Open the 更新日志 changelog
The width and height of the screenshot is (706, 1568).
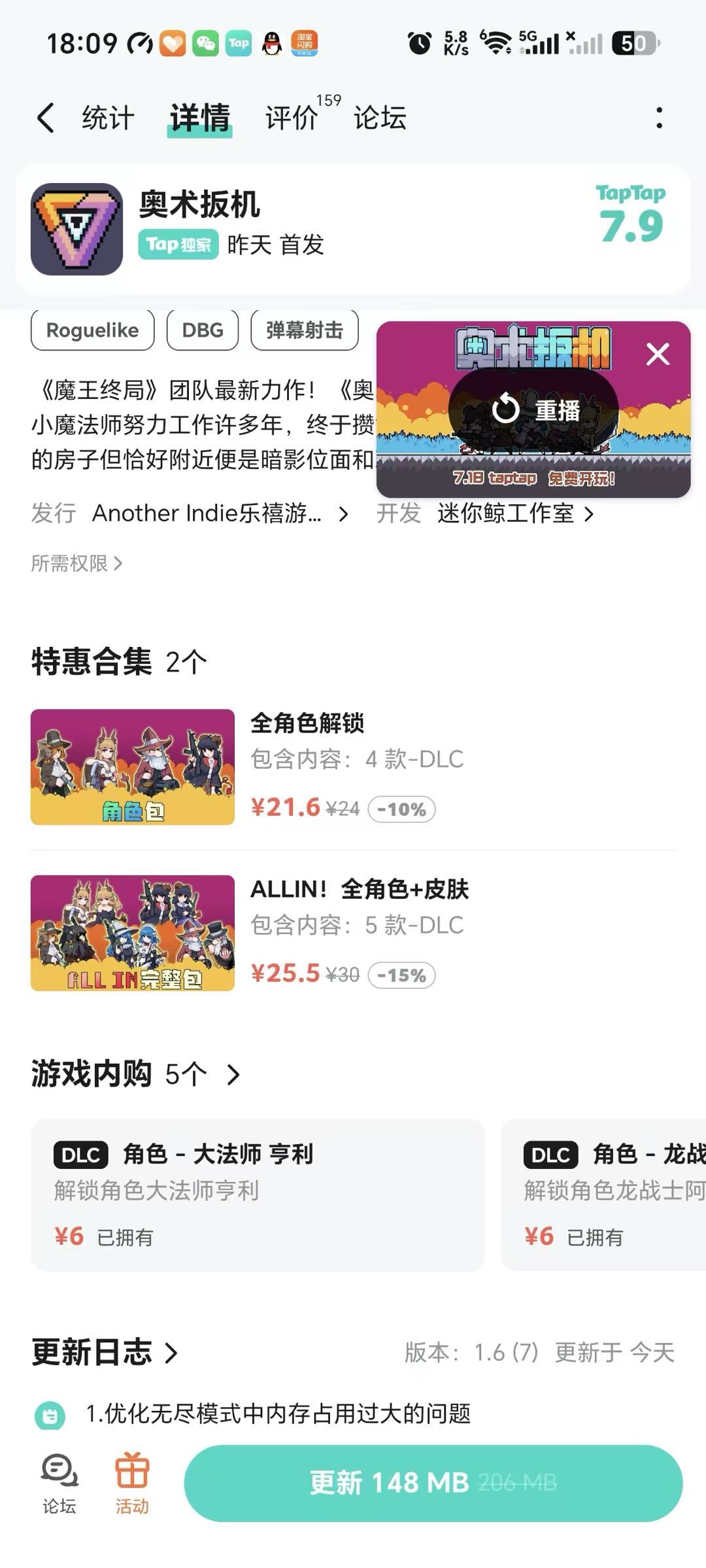point(105,1352)
